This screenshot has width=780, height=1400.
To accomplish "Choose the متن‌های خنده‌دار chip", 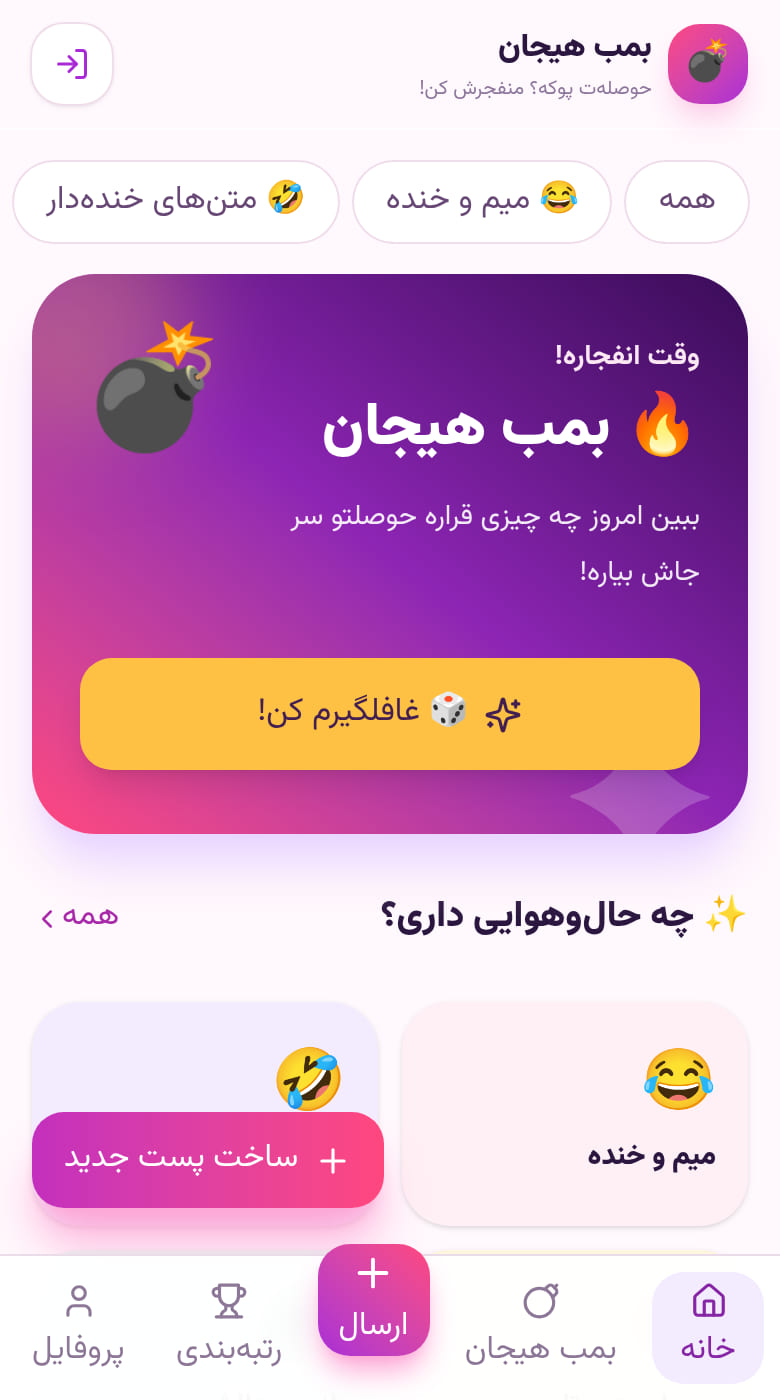I will point(176,202).
